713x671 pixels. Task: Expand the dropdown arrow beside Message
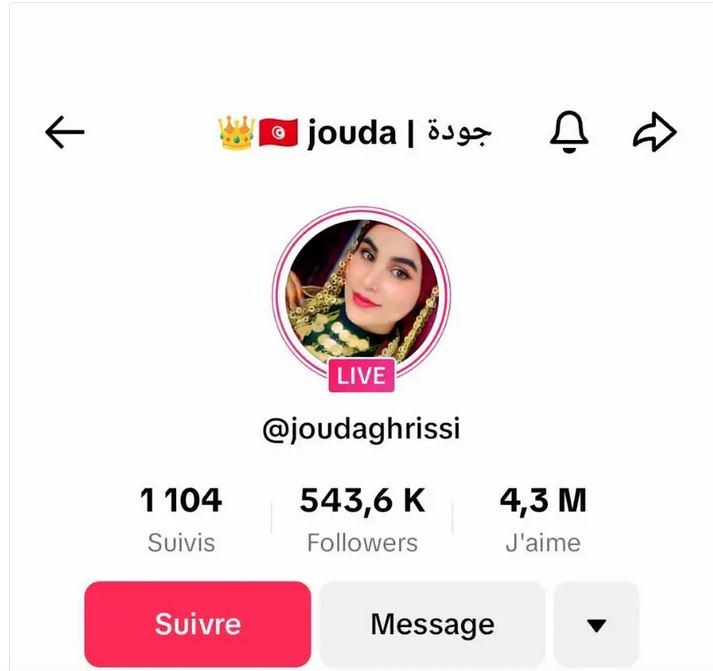pyautogui.click(x=596, y=624)
